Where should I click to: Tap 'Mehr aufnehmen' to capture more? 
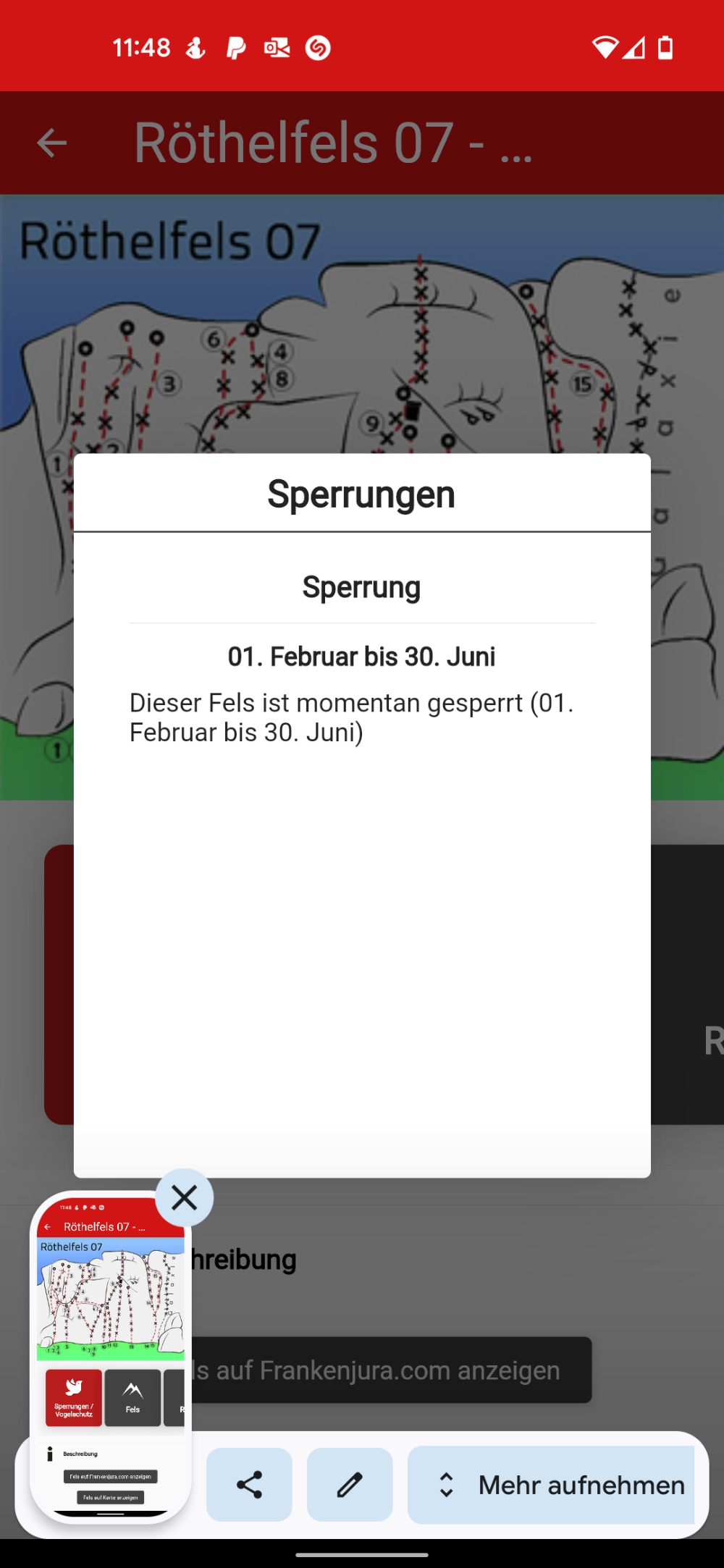click(552, 1485)
